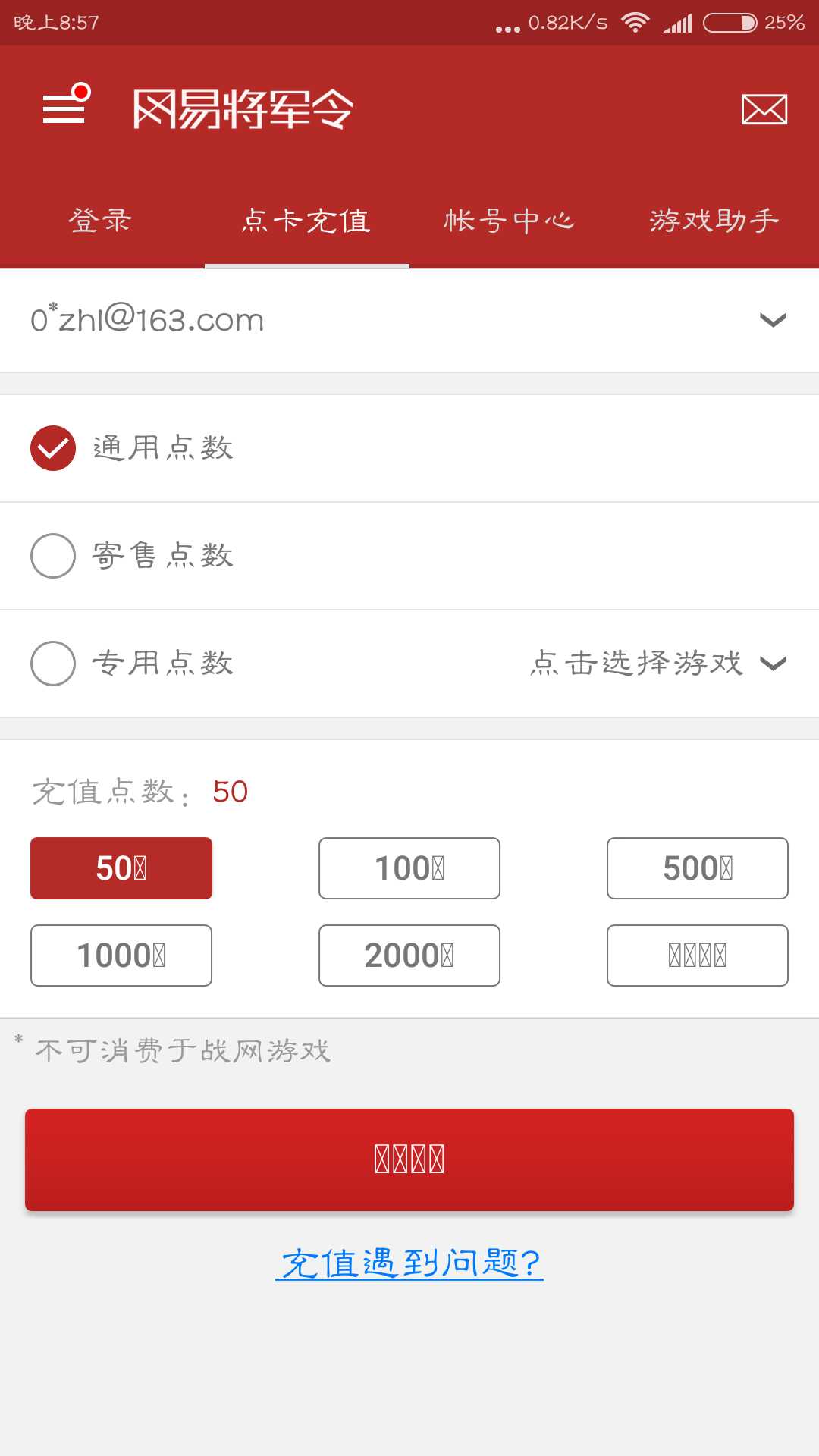
Task: Select the 点卡充值 tab
Action: 307,221
